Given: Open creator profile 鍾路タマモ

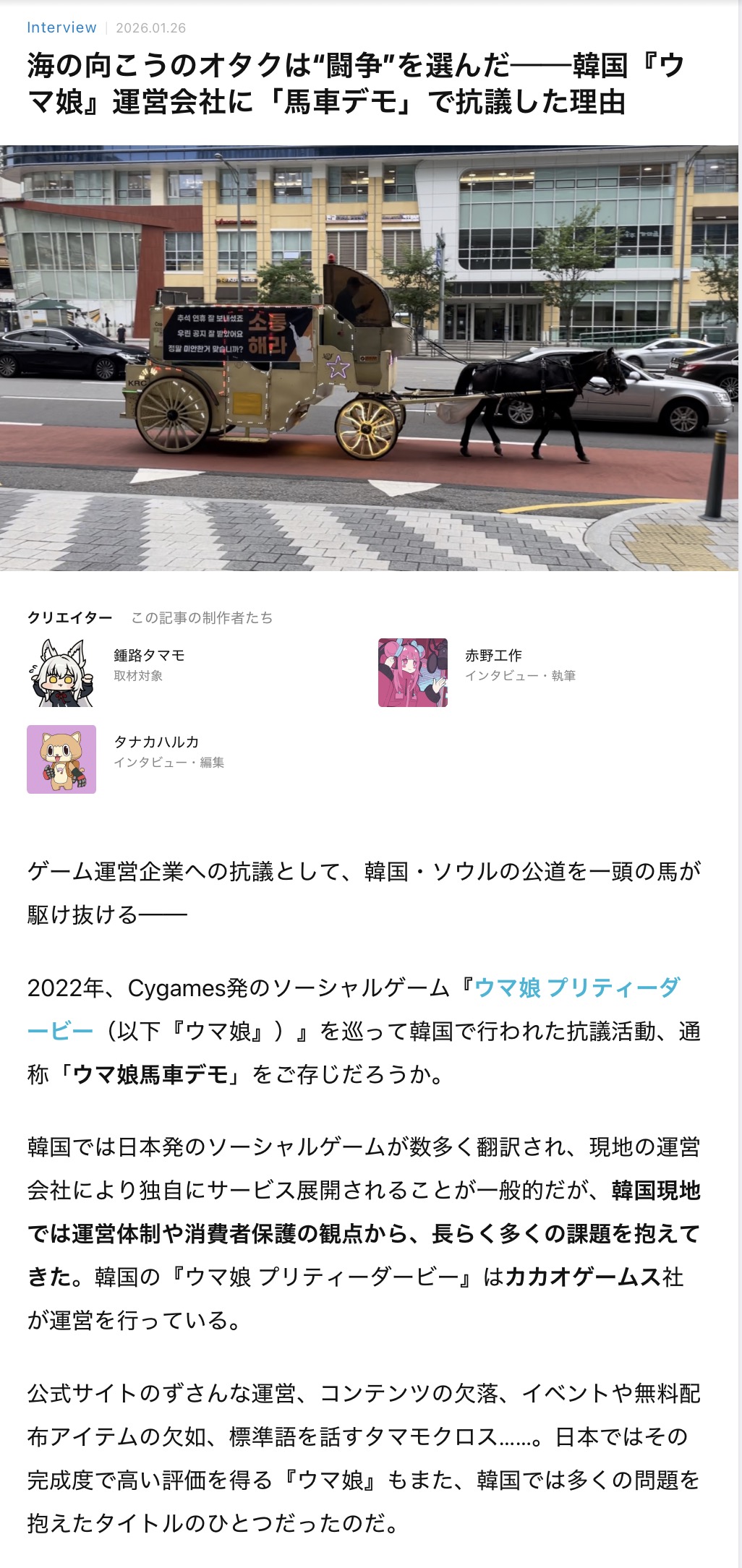Looking at the screenshot, I should click(148, 655).
